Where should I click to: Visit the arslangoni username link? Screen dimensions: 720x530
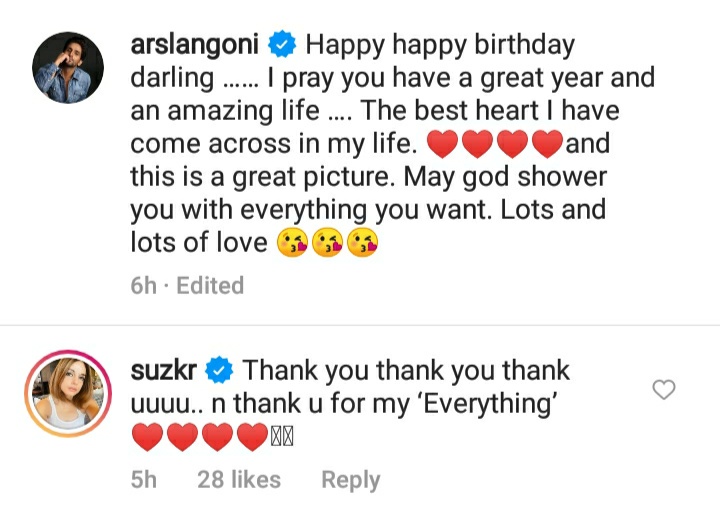point(194,45)
